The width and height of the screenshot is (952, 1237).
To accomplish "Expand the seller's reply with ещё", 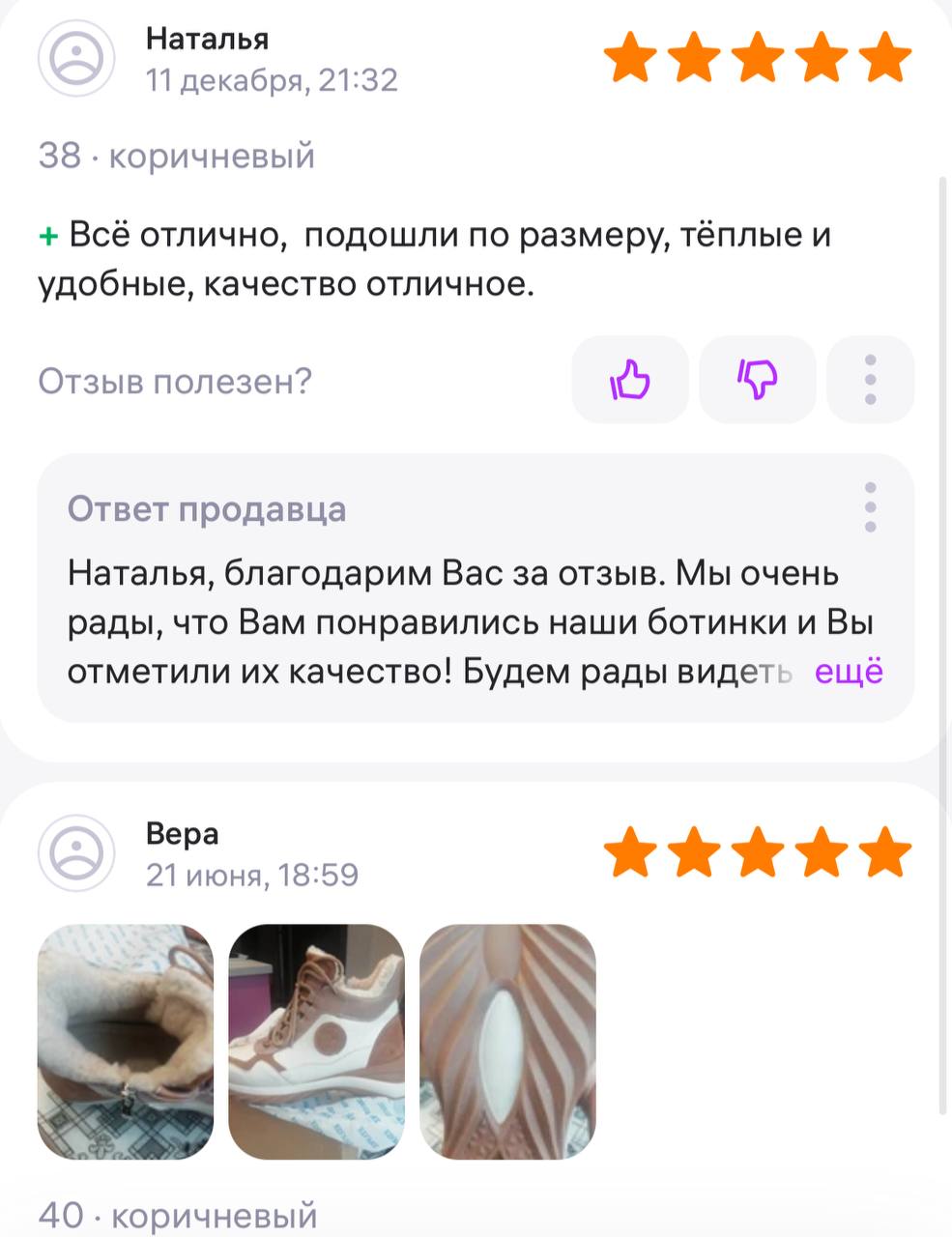I will (x=849, y=671).
